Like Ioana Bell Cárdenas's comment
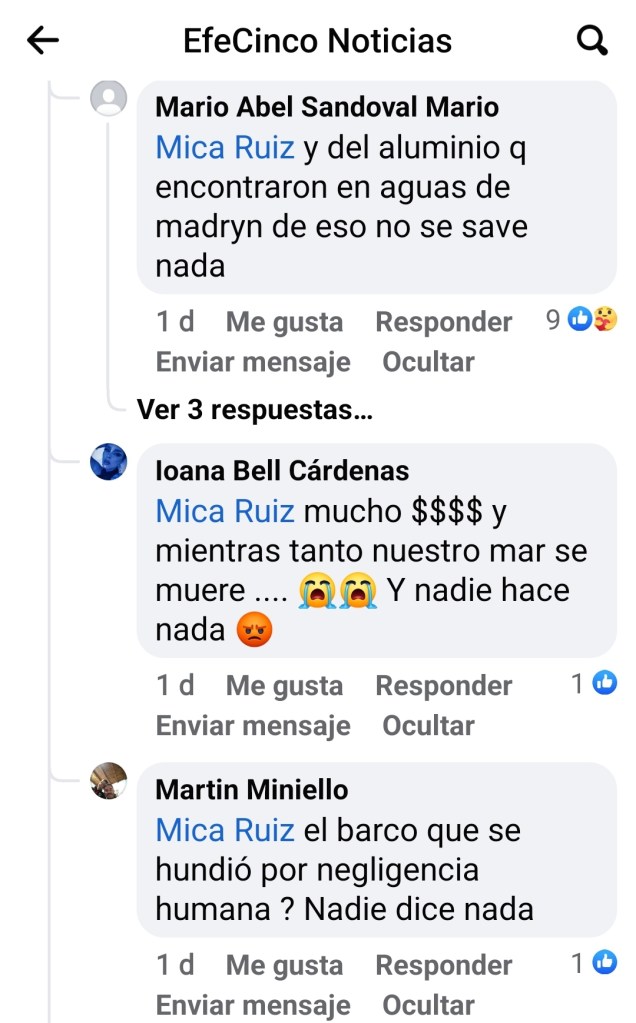 [x=284, y=686]
